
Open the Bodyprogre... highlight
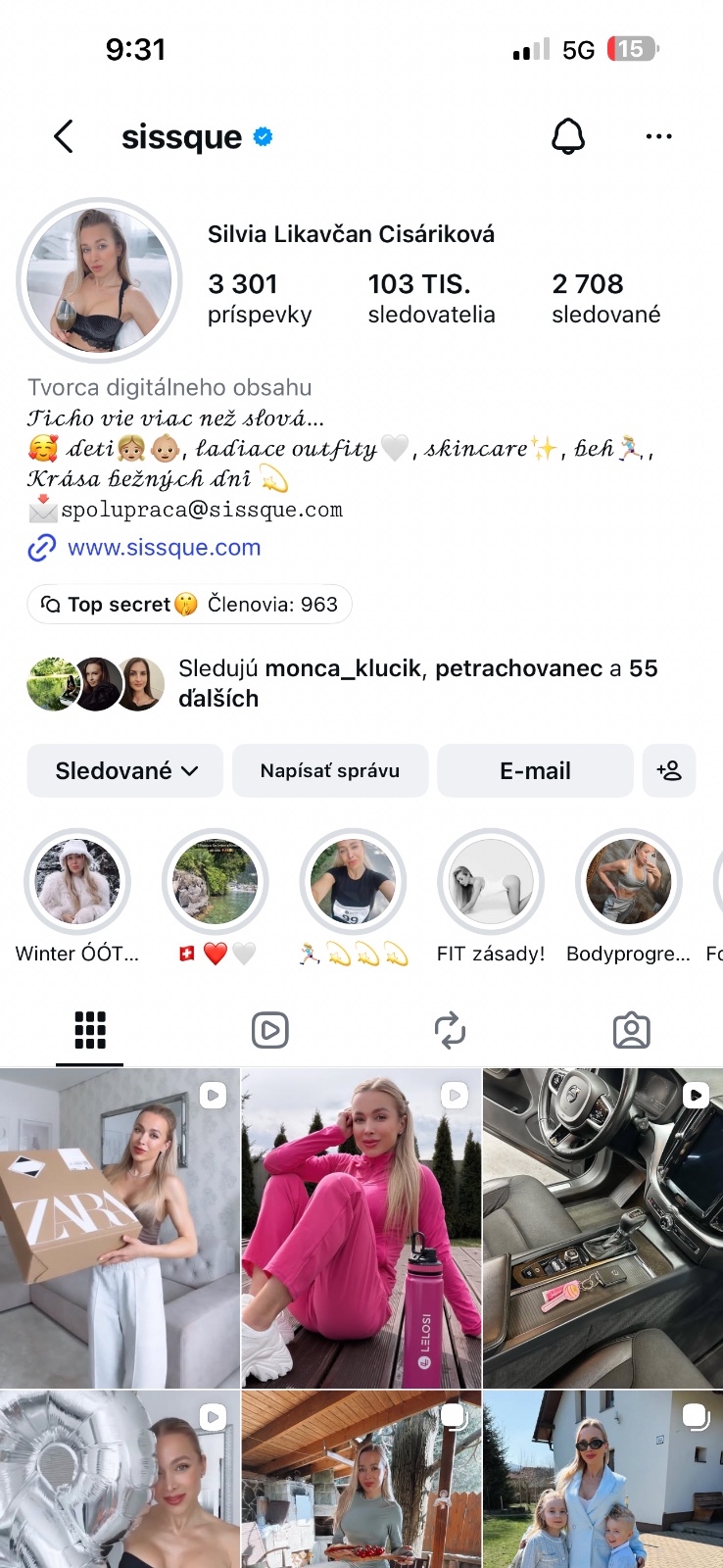coord(628,882)
